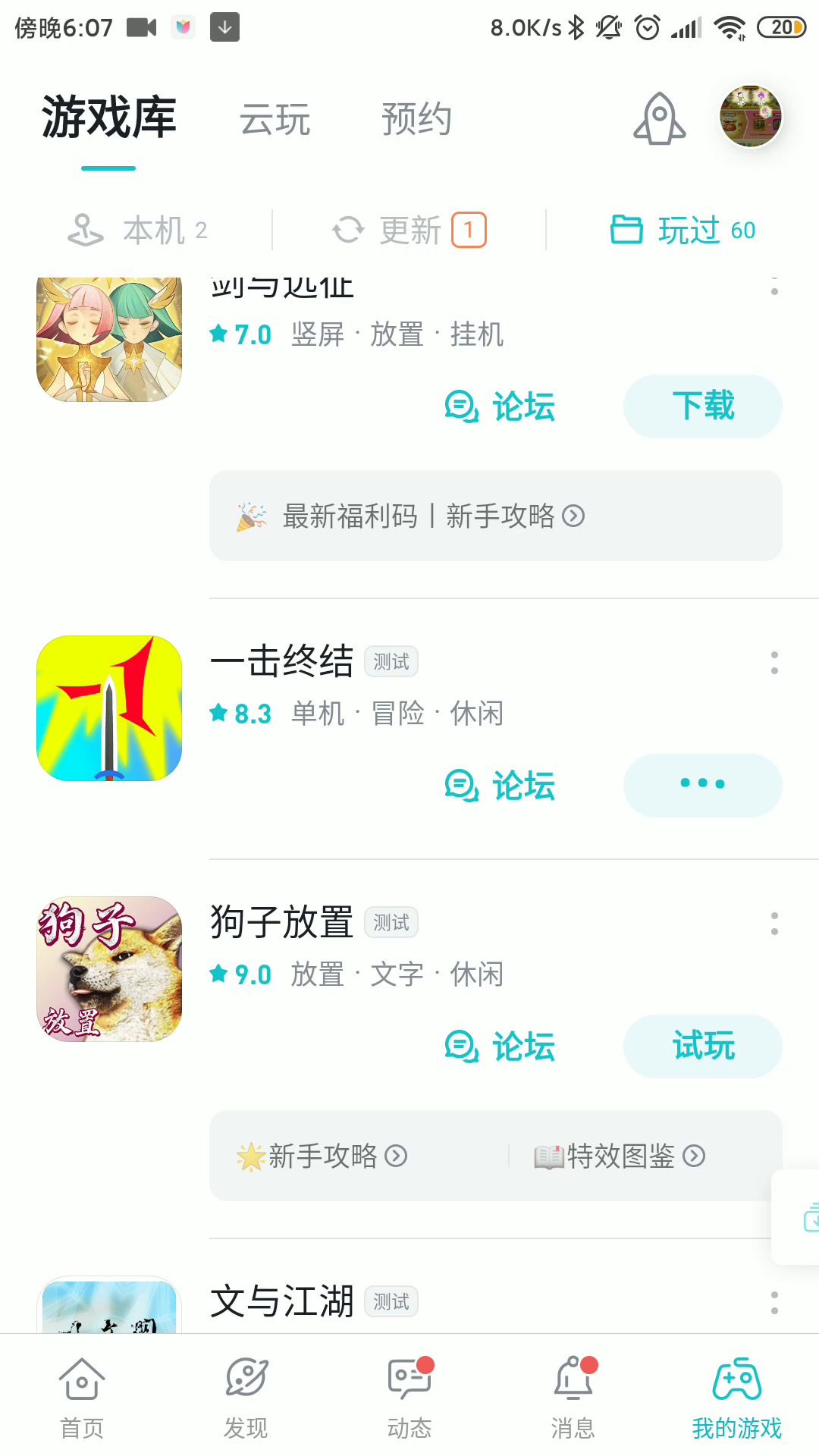819x1456 pixels.
Task: Try out 狗子放置 with 试玩
Action: pos(702,1046)
